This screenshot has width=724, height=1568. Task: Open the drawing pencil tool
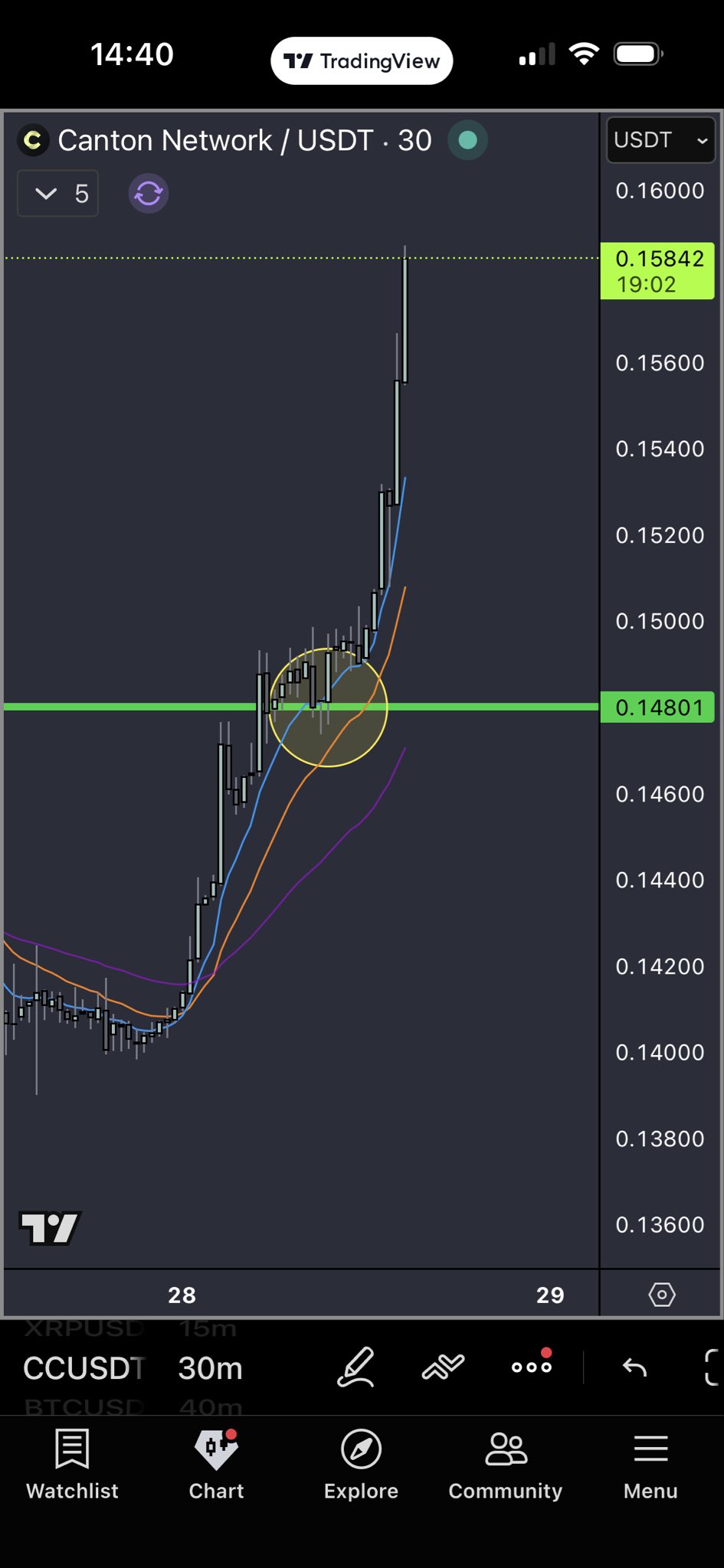[356, 1367]
